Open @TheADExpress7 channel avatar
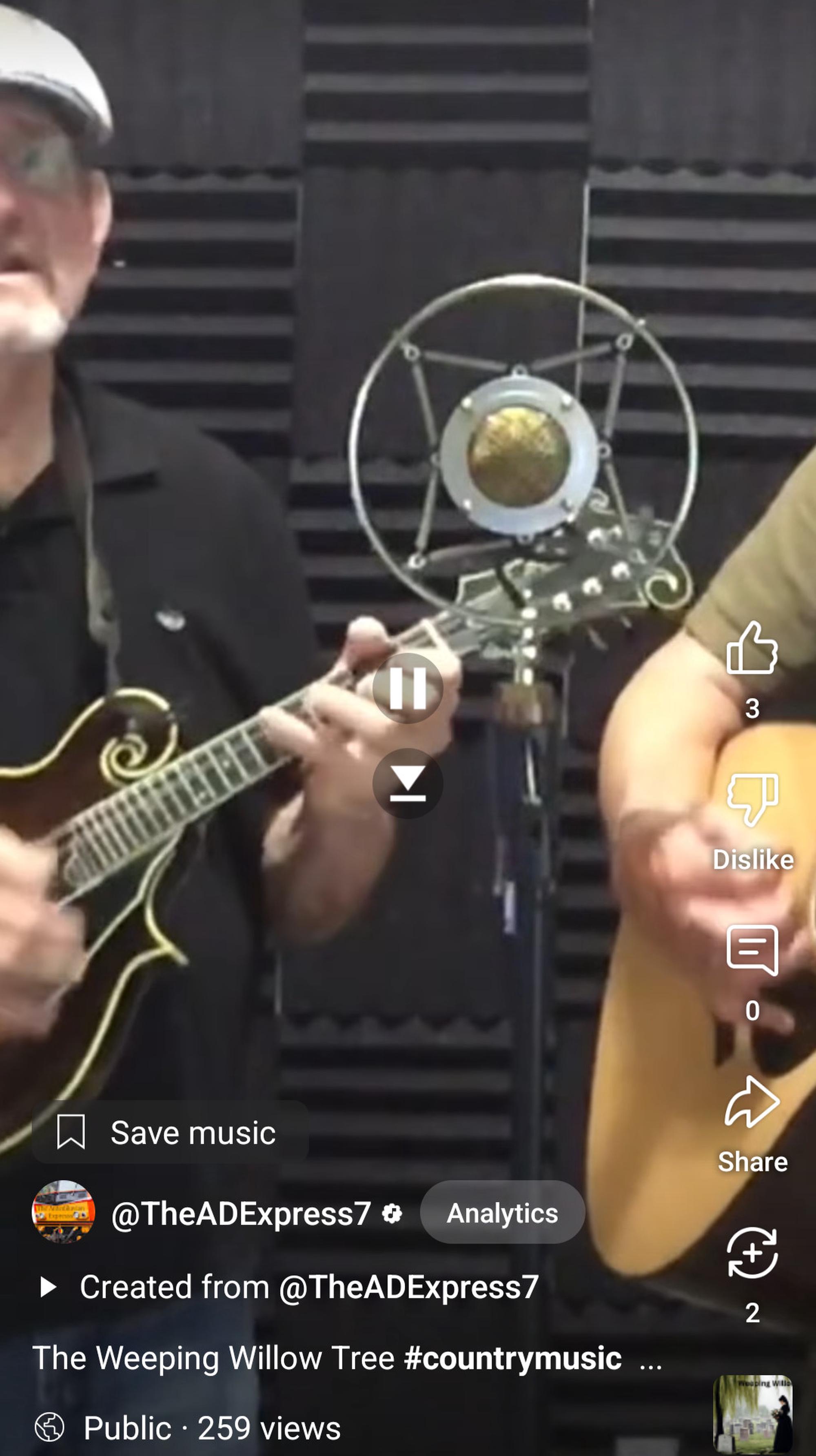The image size is (816, 1456). 63,1212
